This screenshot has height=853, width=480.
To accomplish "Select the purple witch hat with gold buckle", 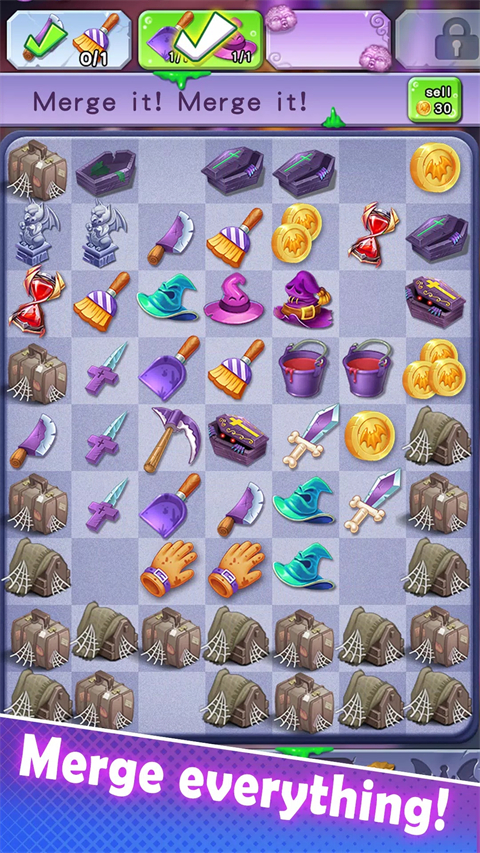I will tap(304, 300).
